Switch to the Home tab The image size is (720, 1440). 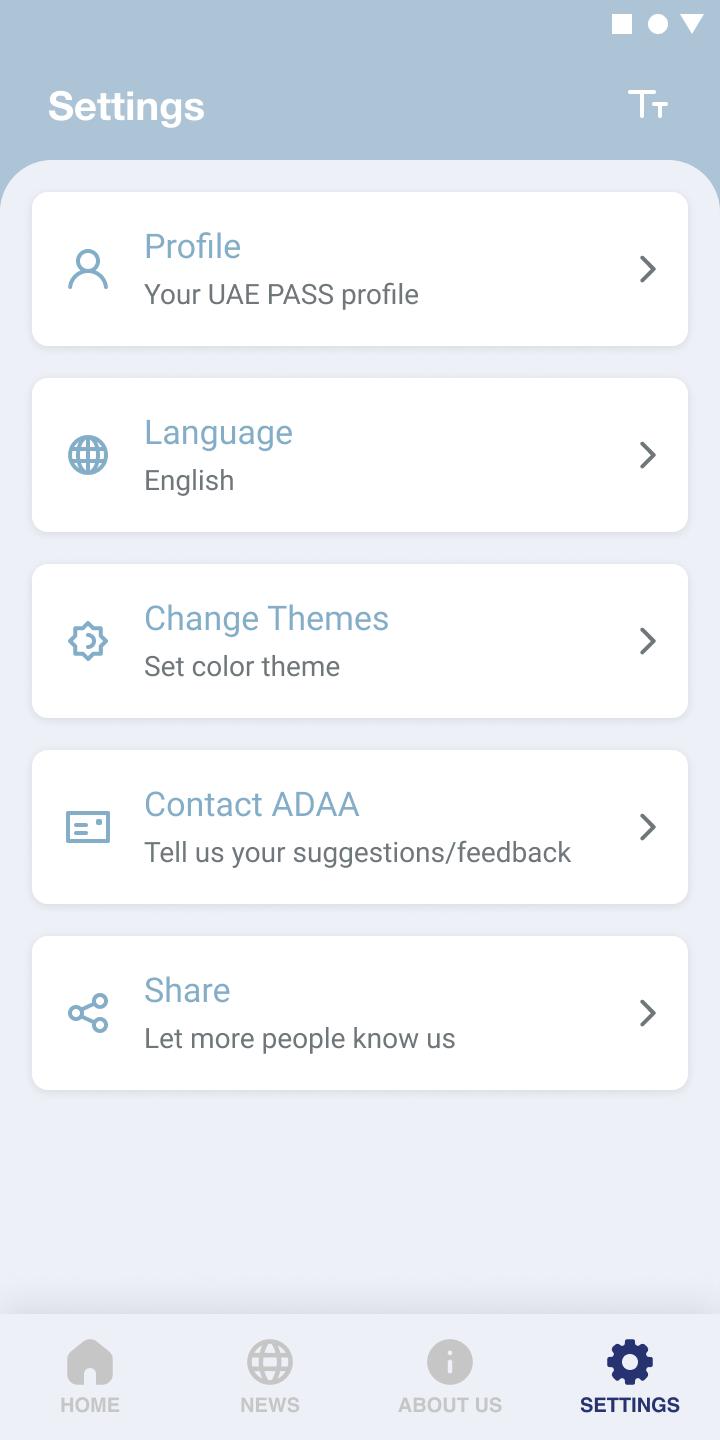[90, 1378]
